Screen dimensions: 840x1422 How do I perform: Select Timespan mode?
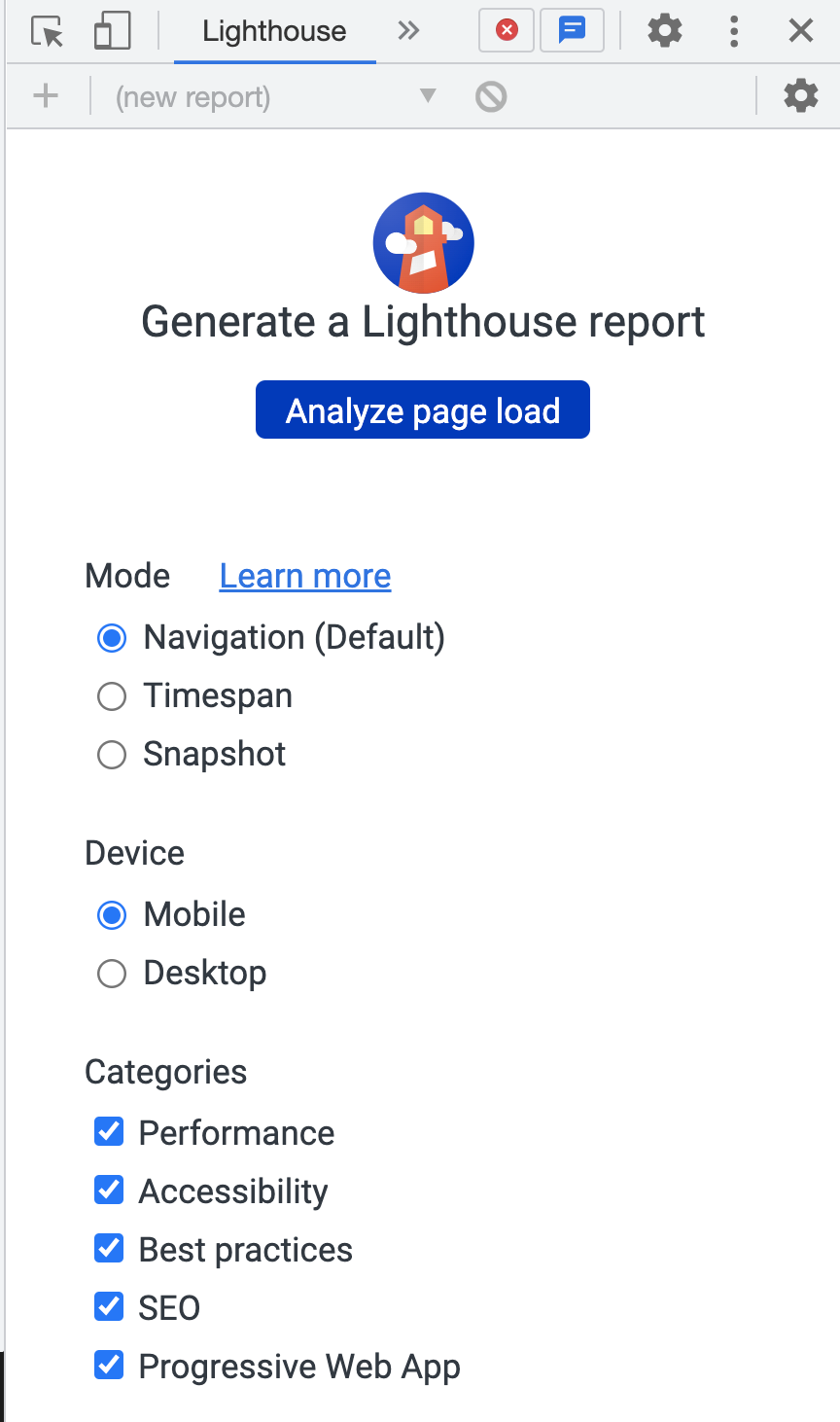112,696
